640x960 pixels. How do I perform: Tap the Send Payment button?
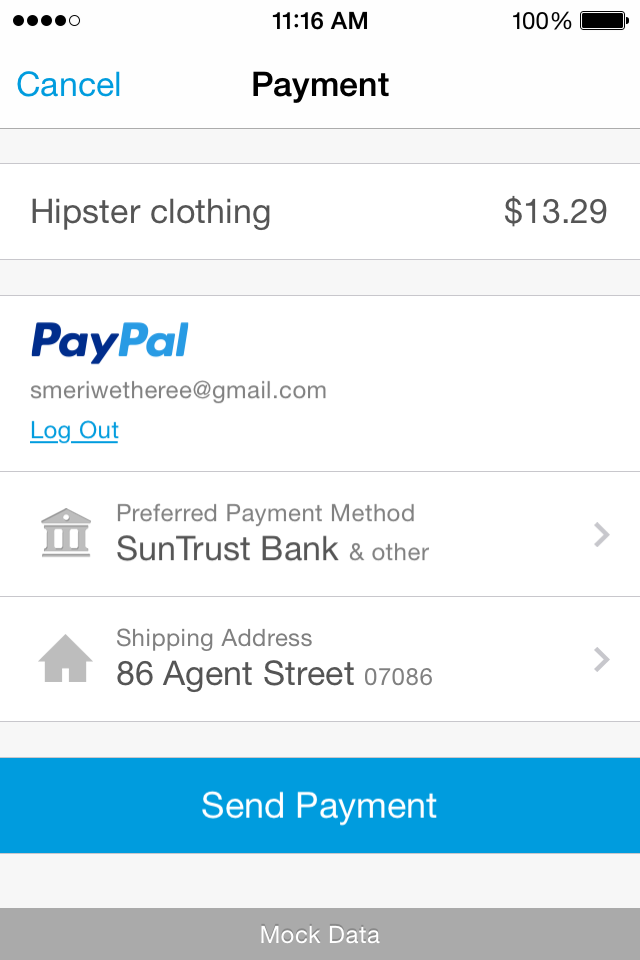coord(320,805)
